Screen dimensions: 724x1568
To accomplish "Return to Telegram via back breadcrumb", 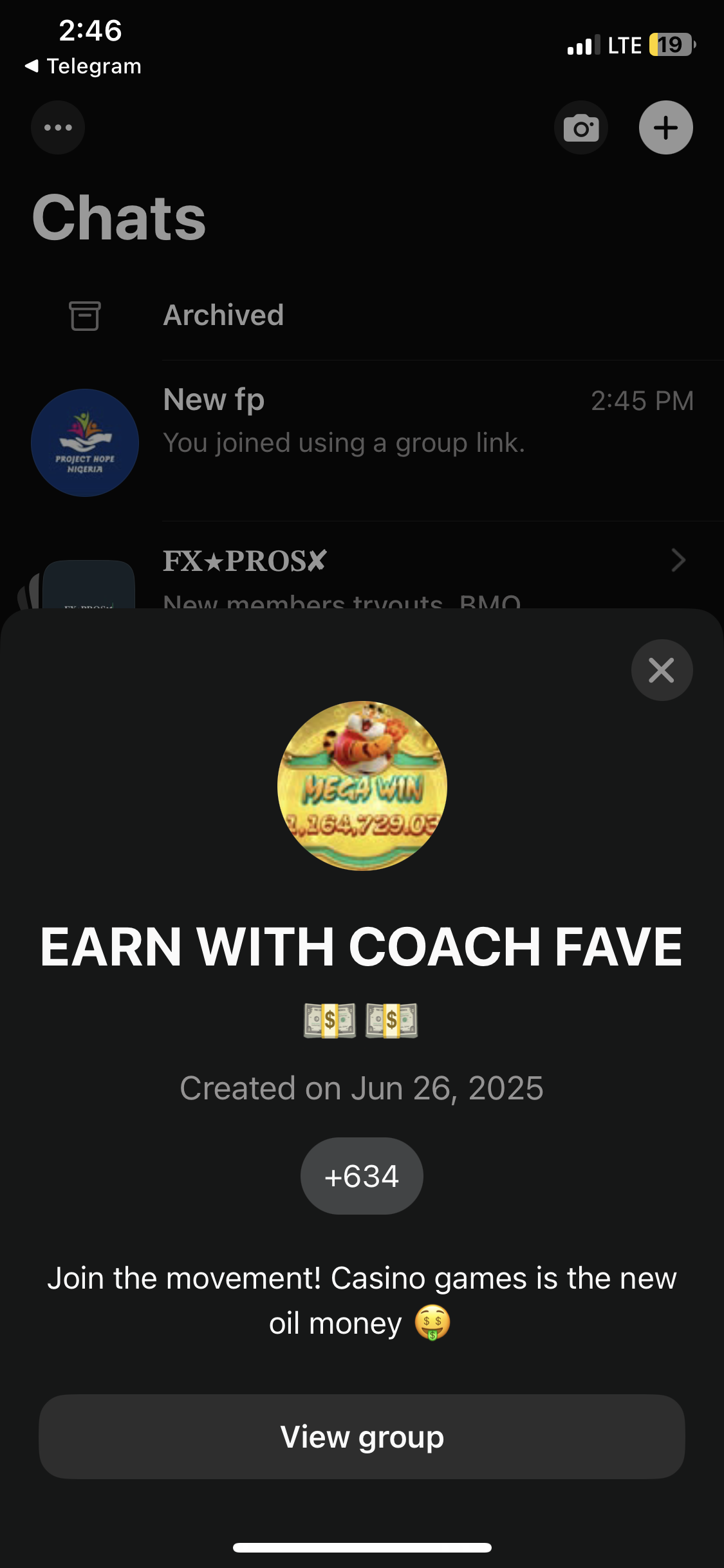I will [x=84, y=66].
